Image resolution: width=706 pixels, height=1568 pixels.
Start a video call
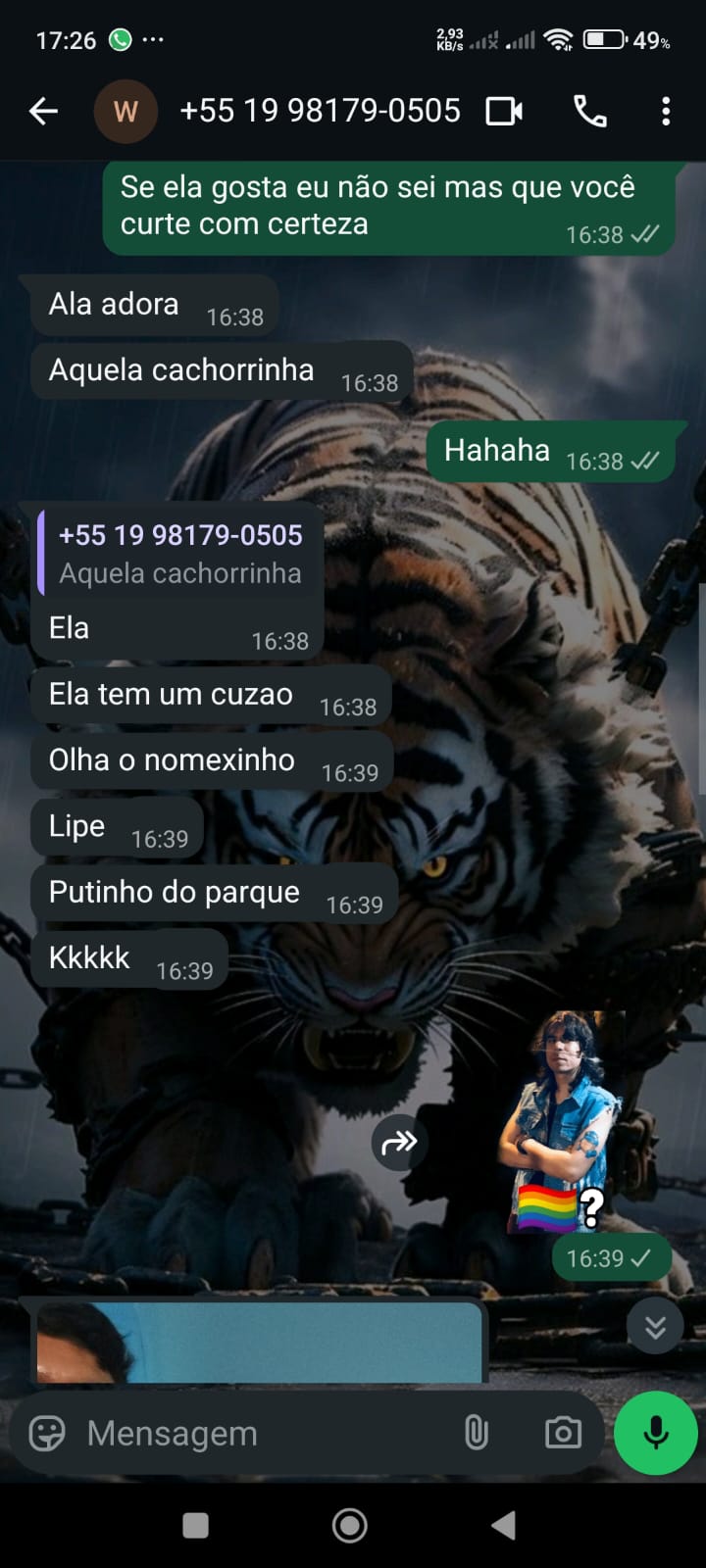504,112
